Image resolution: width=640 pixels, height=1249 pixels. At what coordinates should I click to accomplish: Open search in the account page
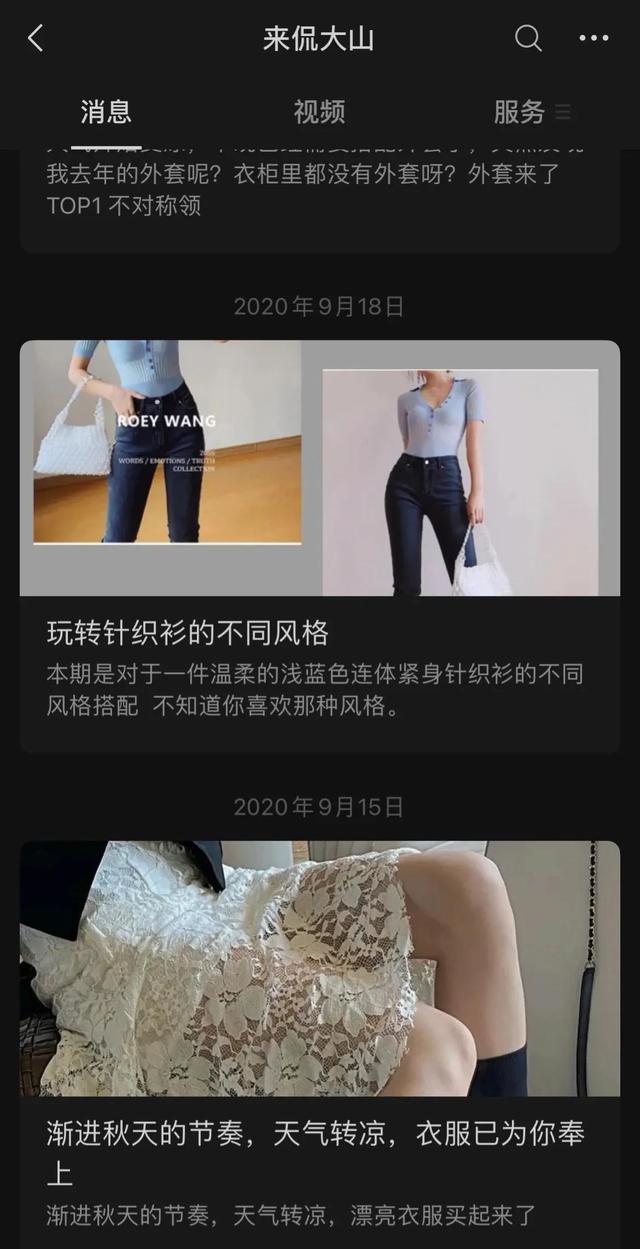528,39
